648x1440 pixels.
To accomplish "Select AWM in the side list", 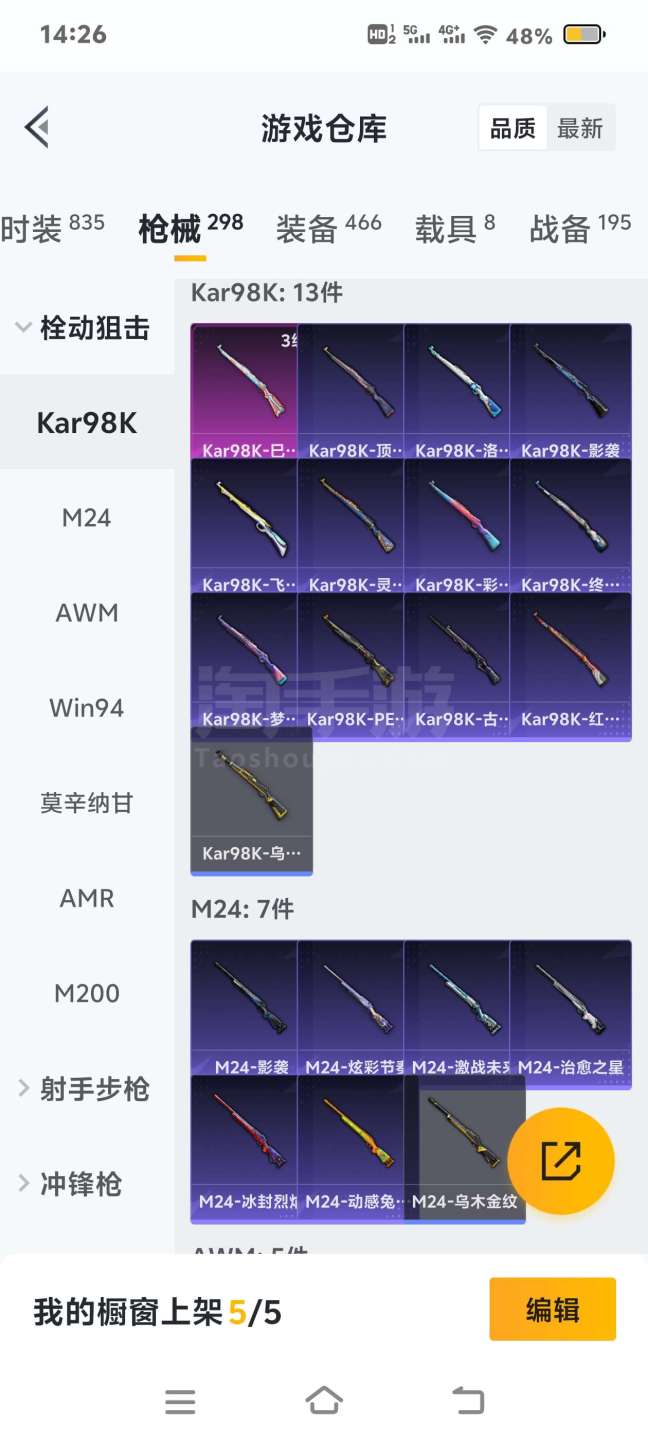I will pos(87,613).
